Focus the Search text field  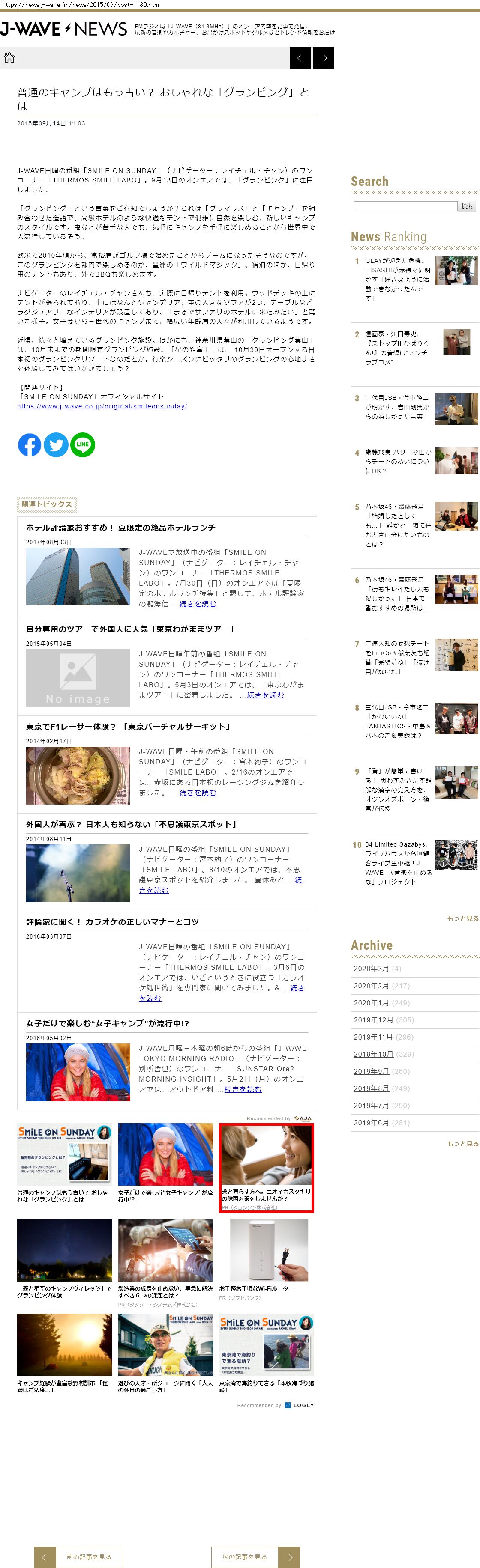pyautogui.click(x=405, y=206)
